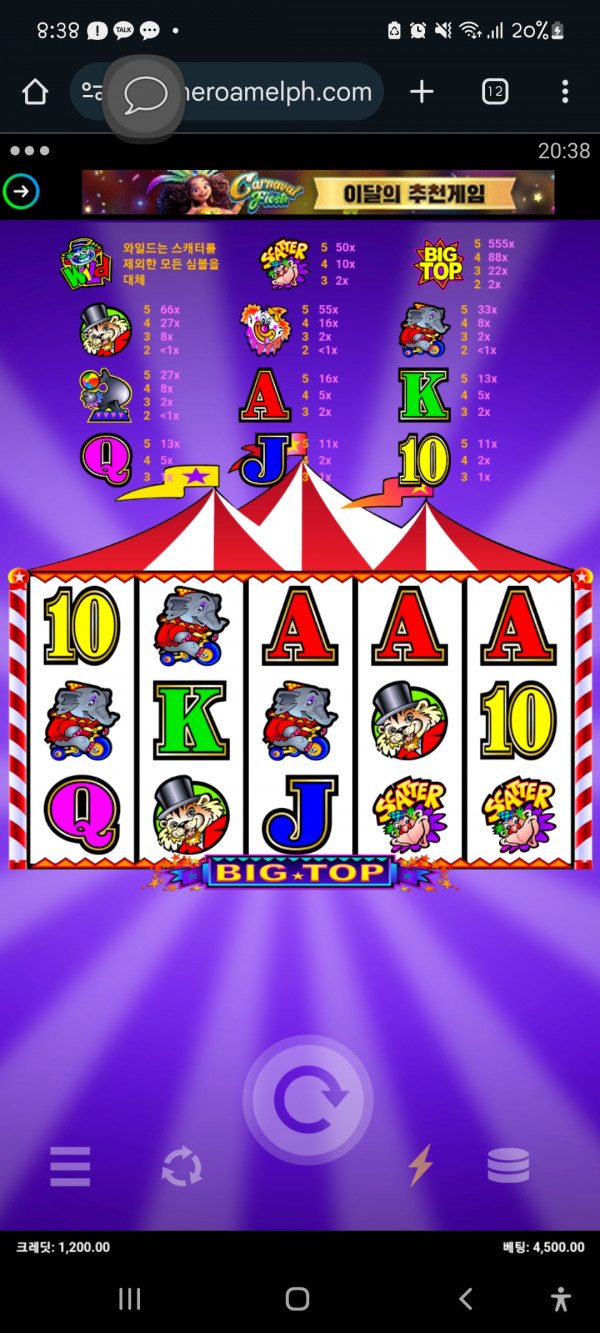The width and height of the screenshot is (600, 1333).
Task: Open the Carnaval Fiesta recommended game banner
Action: tap(318, 192)
